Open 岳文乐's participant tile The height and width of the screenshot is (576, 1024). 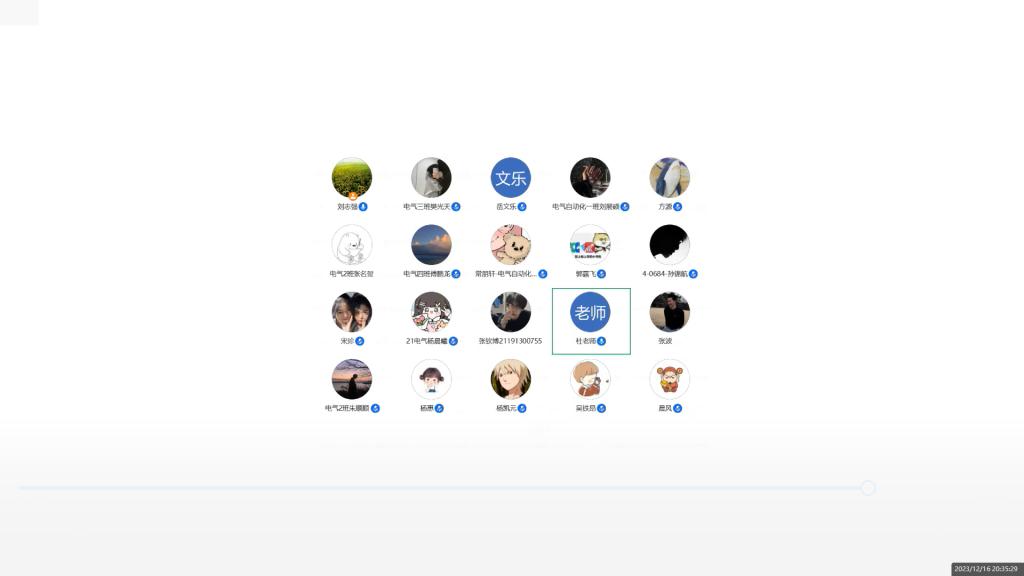511,178
